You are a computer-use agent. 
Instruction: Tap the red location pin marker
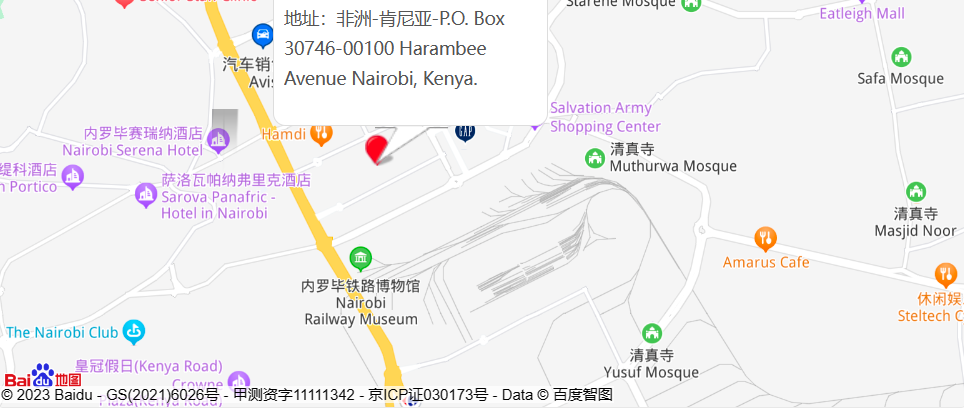click(376, 149)
